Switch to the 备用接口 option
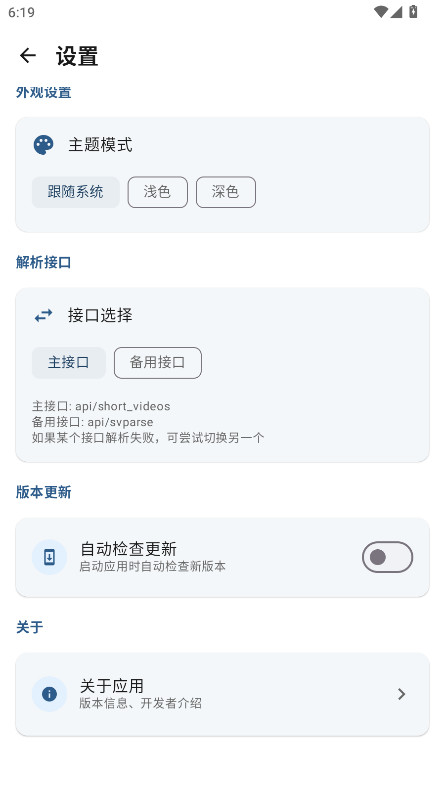445x791 pixels. [157, 363]
